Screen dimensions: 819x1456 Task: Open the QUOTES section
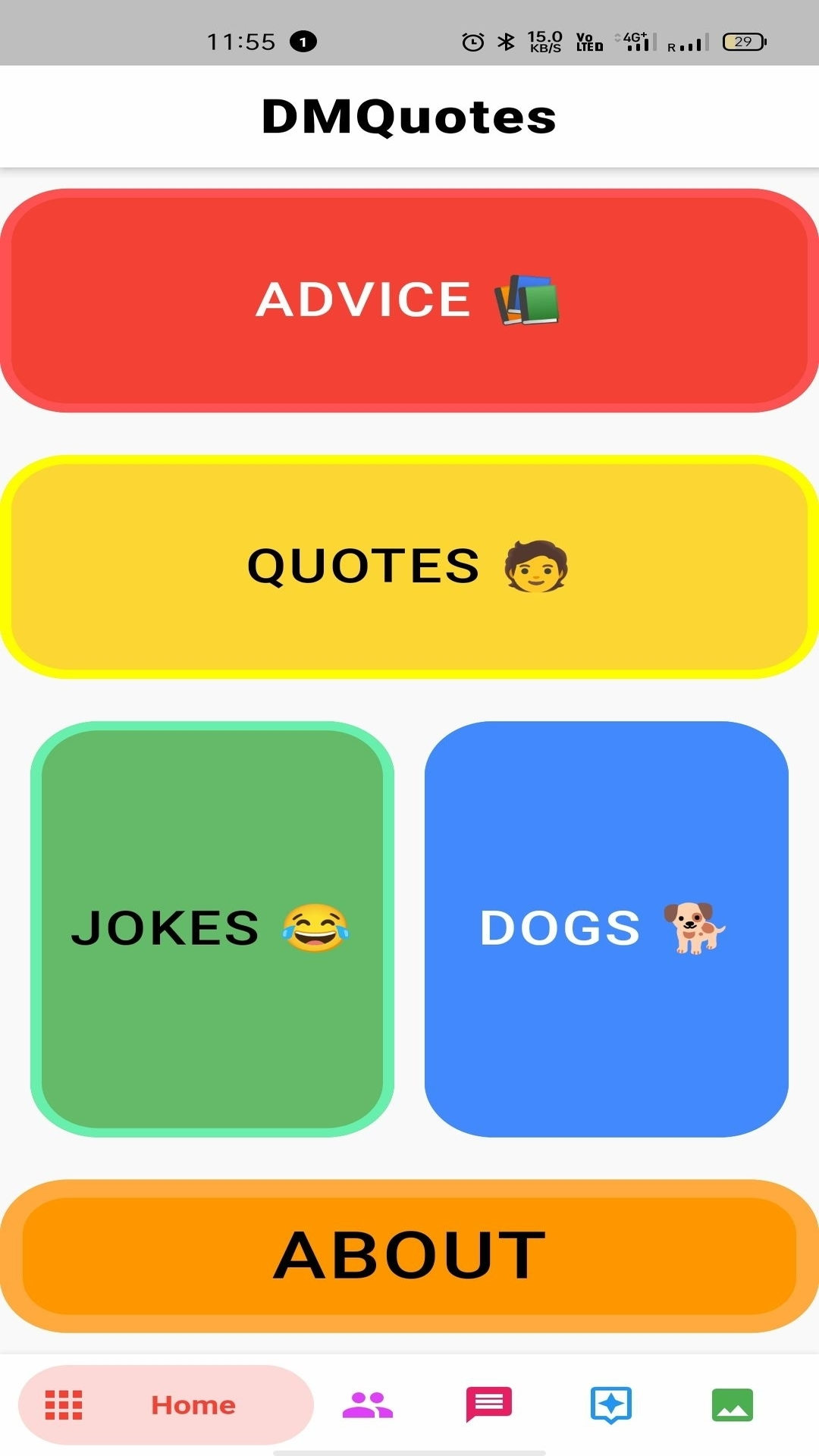[x=409, y=566]
